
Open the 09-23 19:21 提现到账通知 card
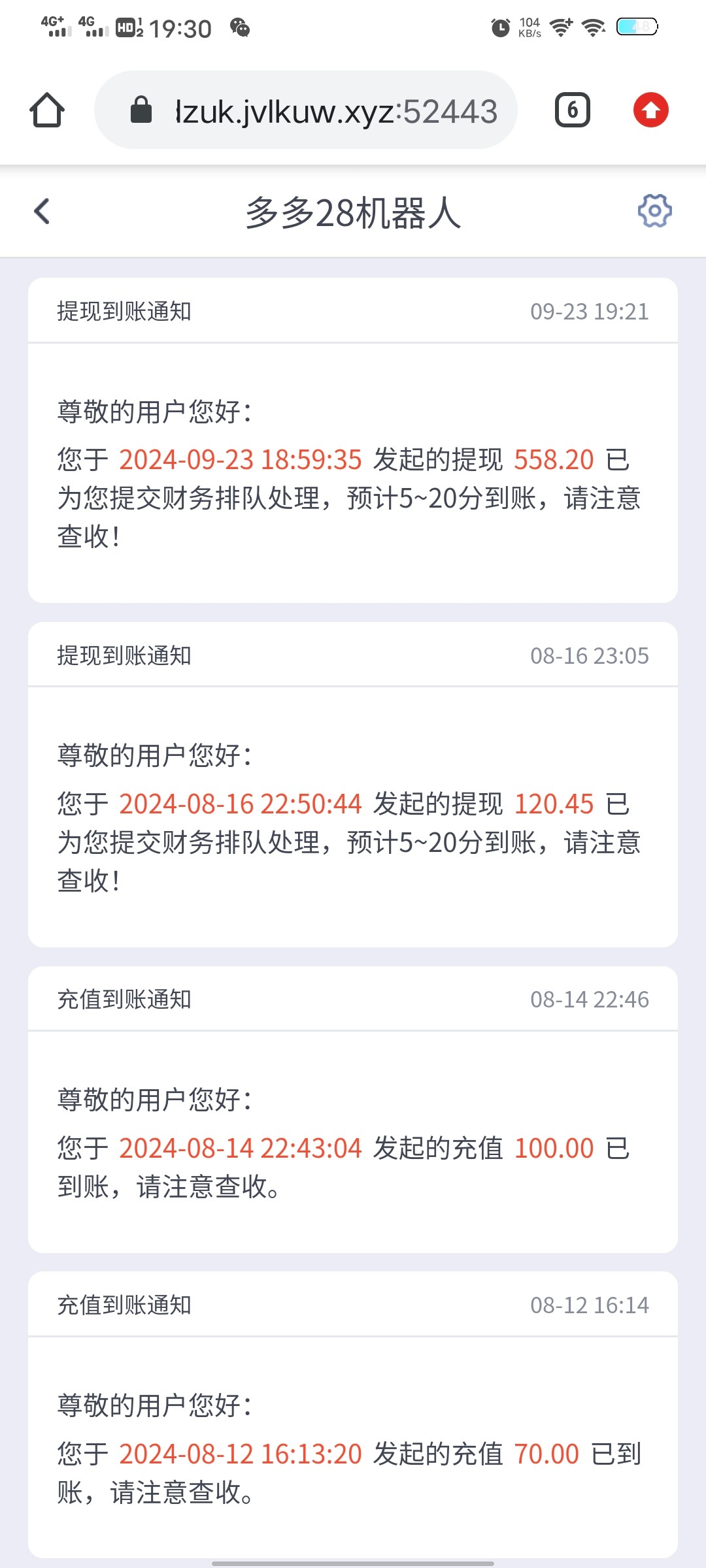pos(353,440)
